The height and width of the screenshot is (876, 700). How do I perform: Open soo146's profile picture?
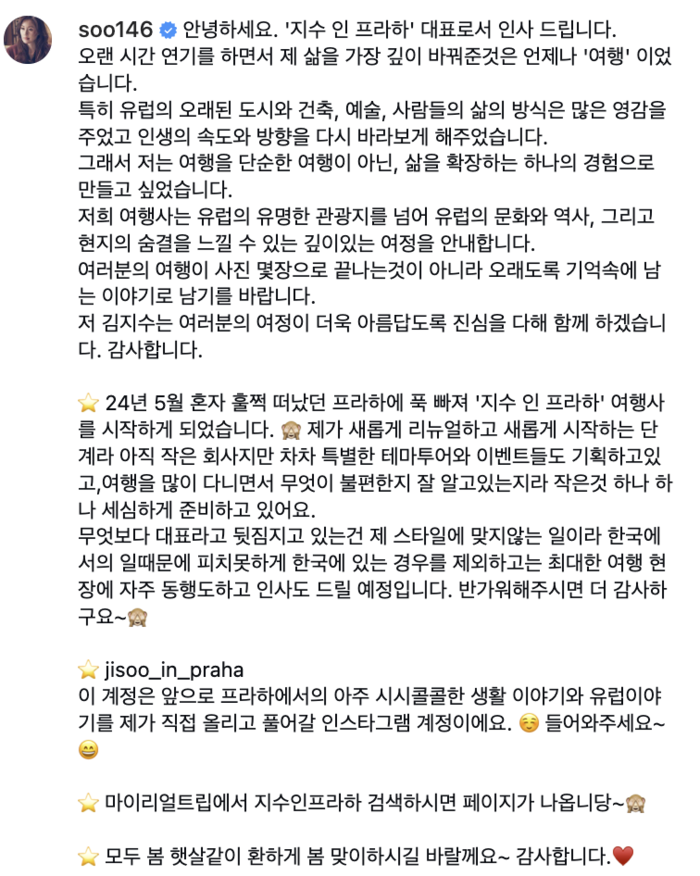34,40
